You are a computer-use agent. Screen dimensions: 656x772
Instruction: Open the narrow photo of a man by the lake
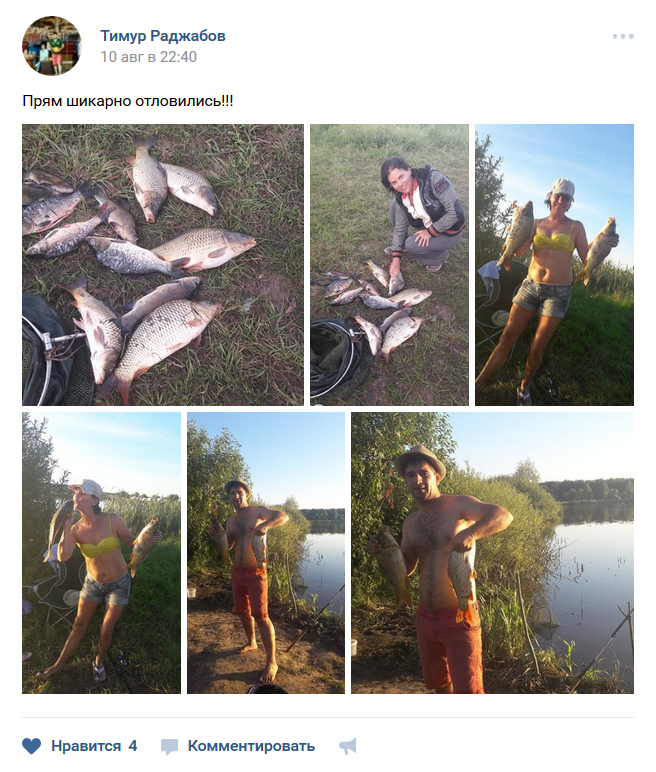[266, 552]
